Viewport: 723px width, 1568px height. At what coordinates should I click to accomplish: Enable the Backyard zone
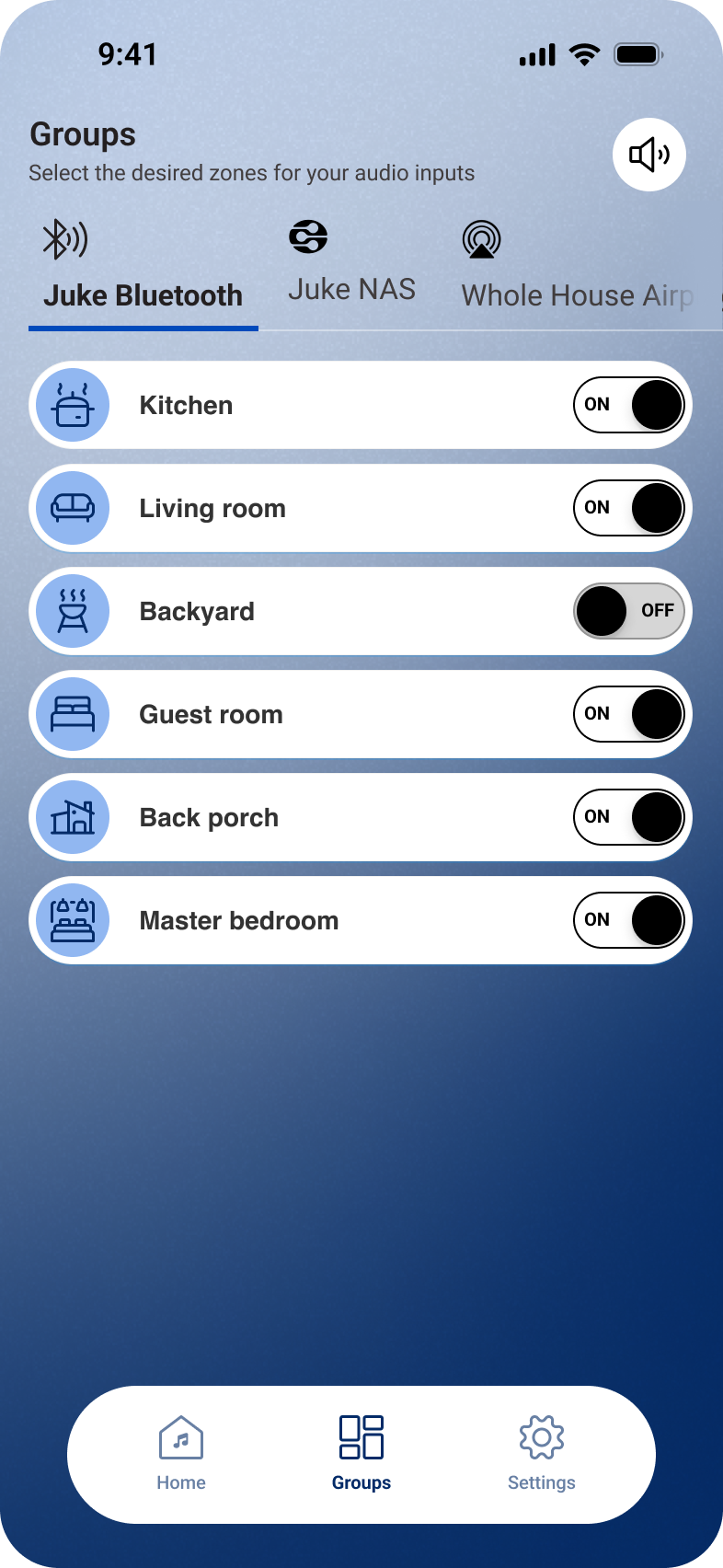[x=629, y=610]
